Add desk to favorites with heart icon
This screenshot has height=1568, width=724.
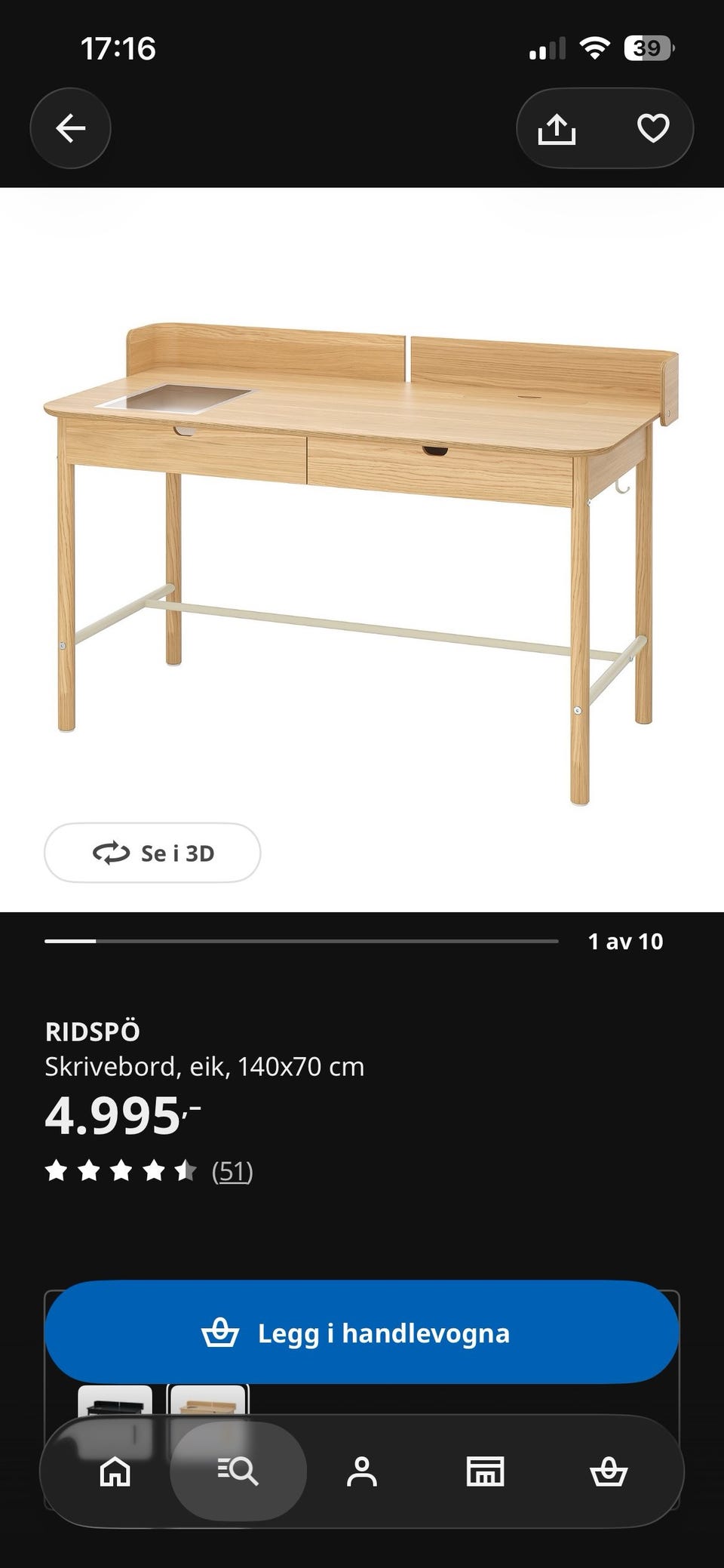click(653, 128)
